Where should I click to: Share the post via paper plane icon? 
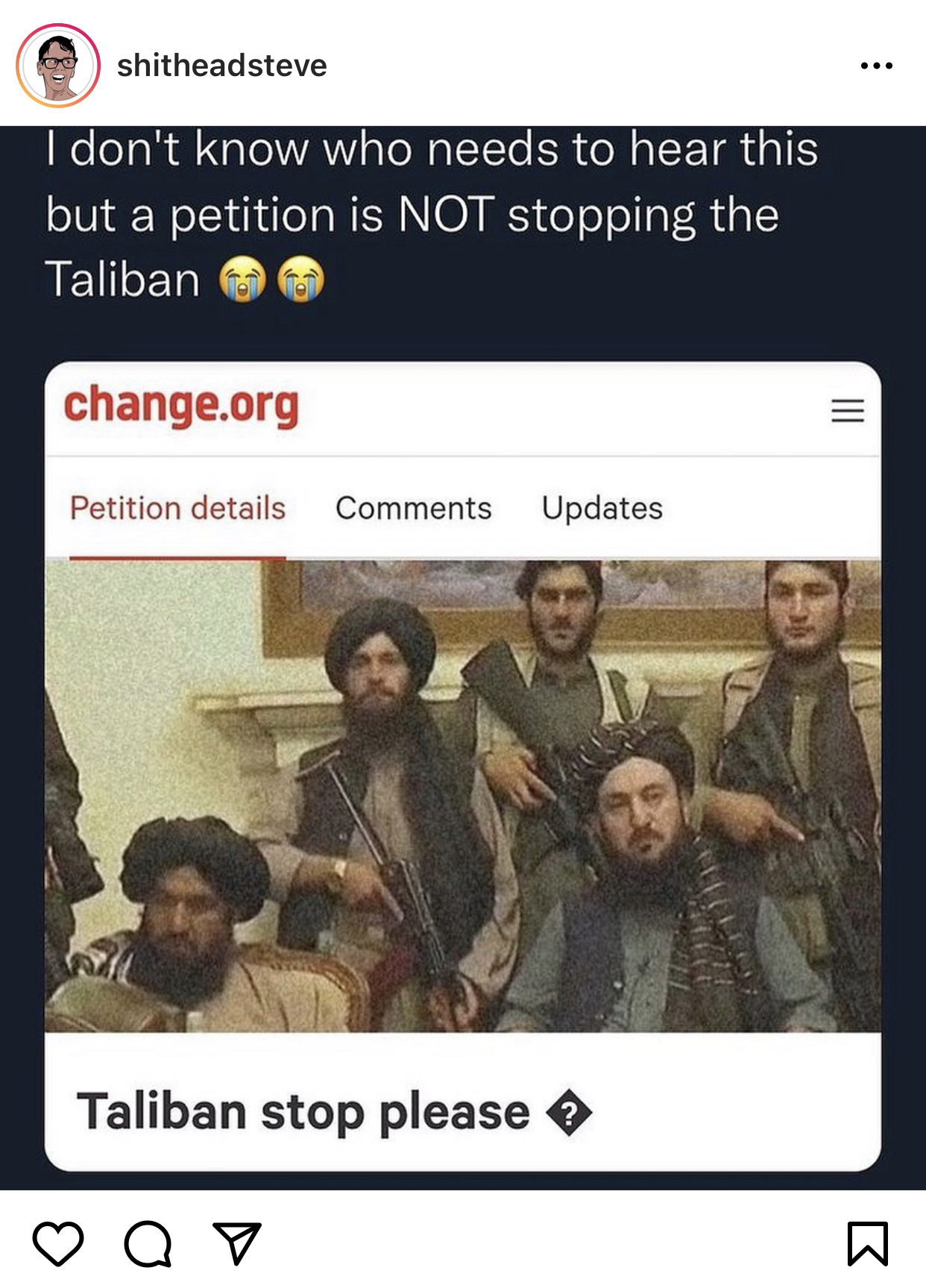tap(236, 1243)
